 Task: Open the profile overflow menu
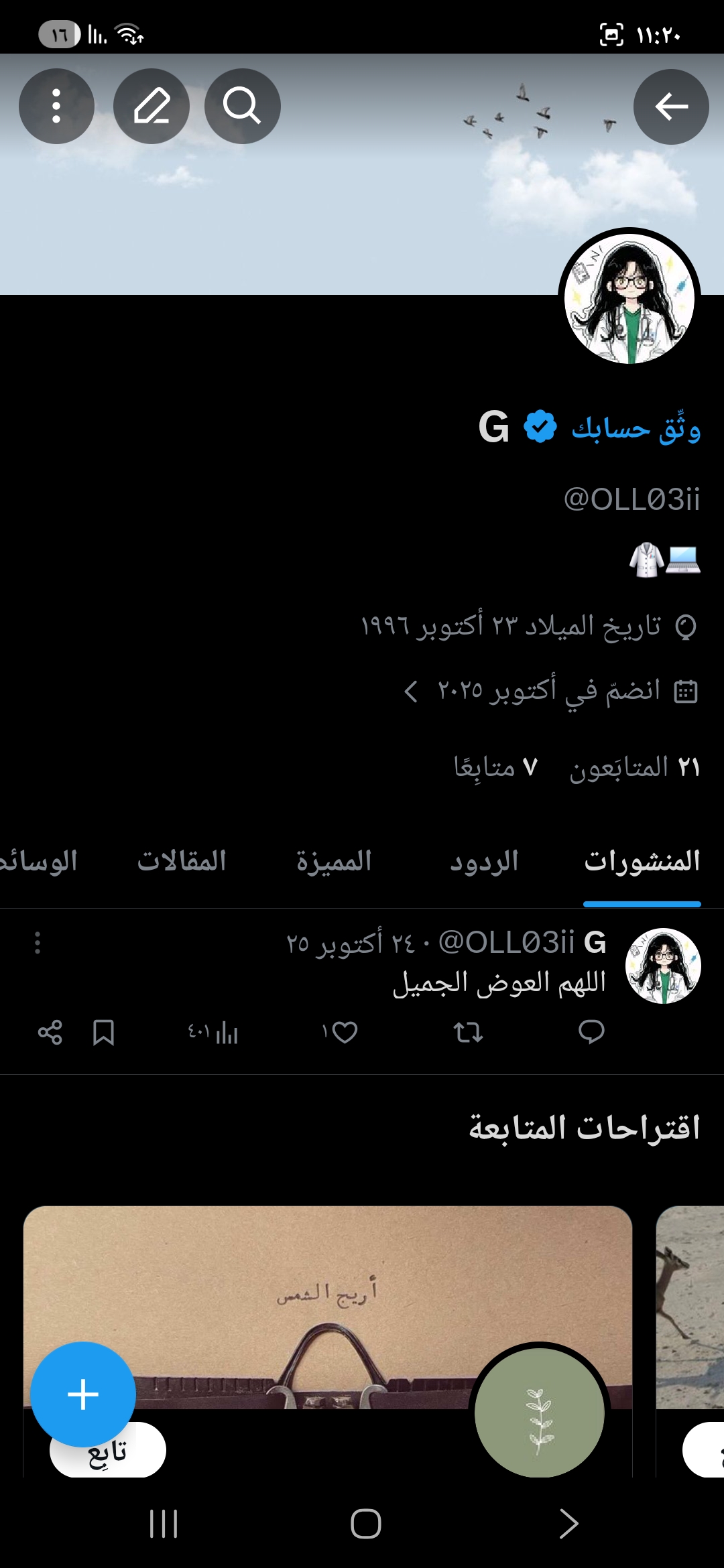[x=56, y=107]
